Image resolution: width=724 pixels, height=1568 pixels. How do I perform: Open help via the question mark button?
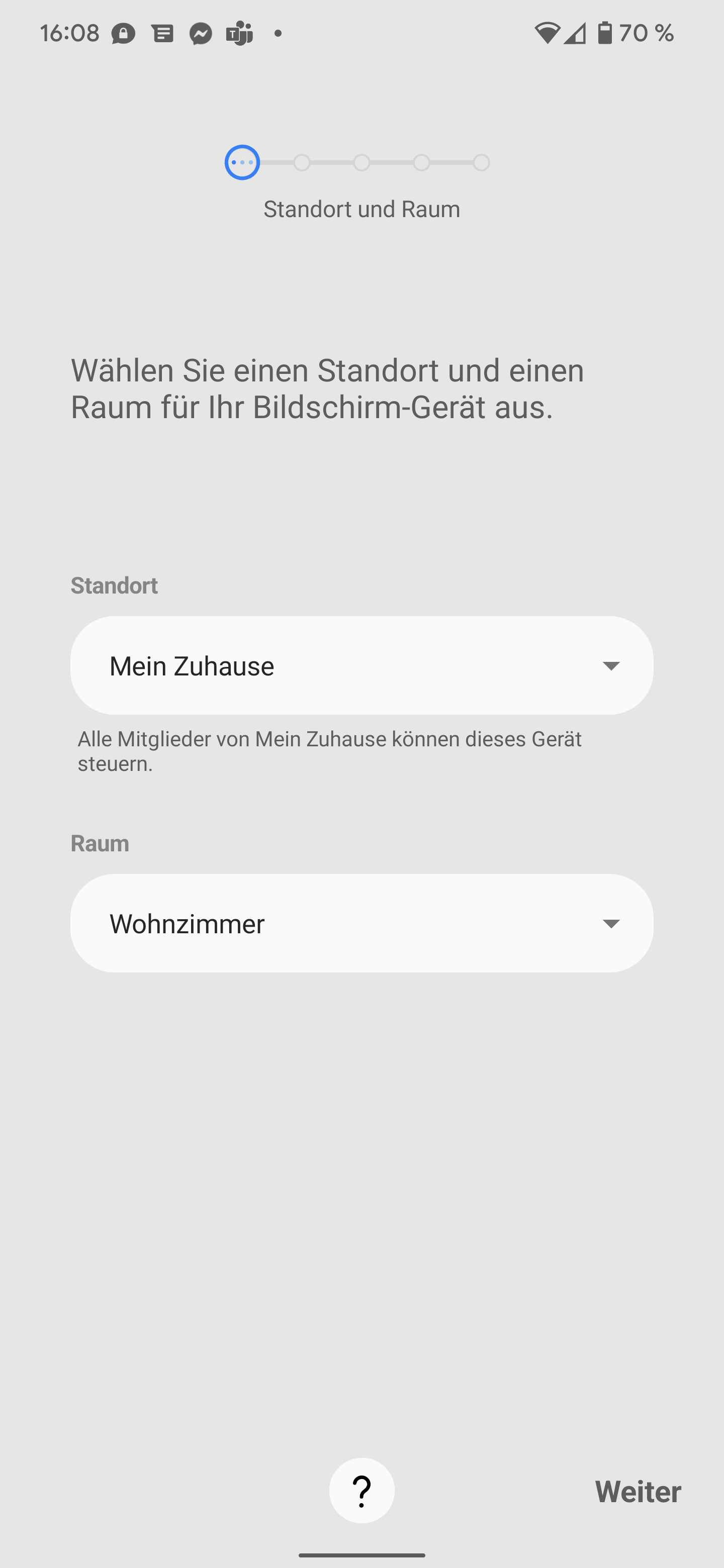pos(361,1491)
